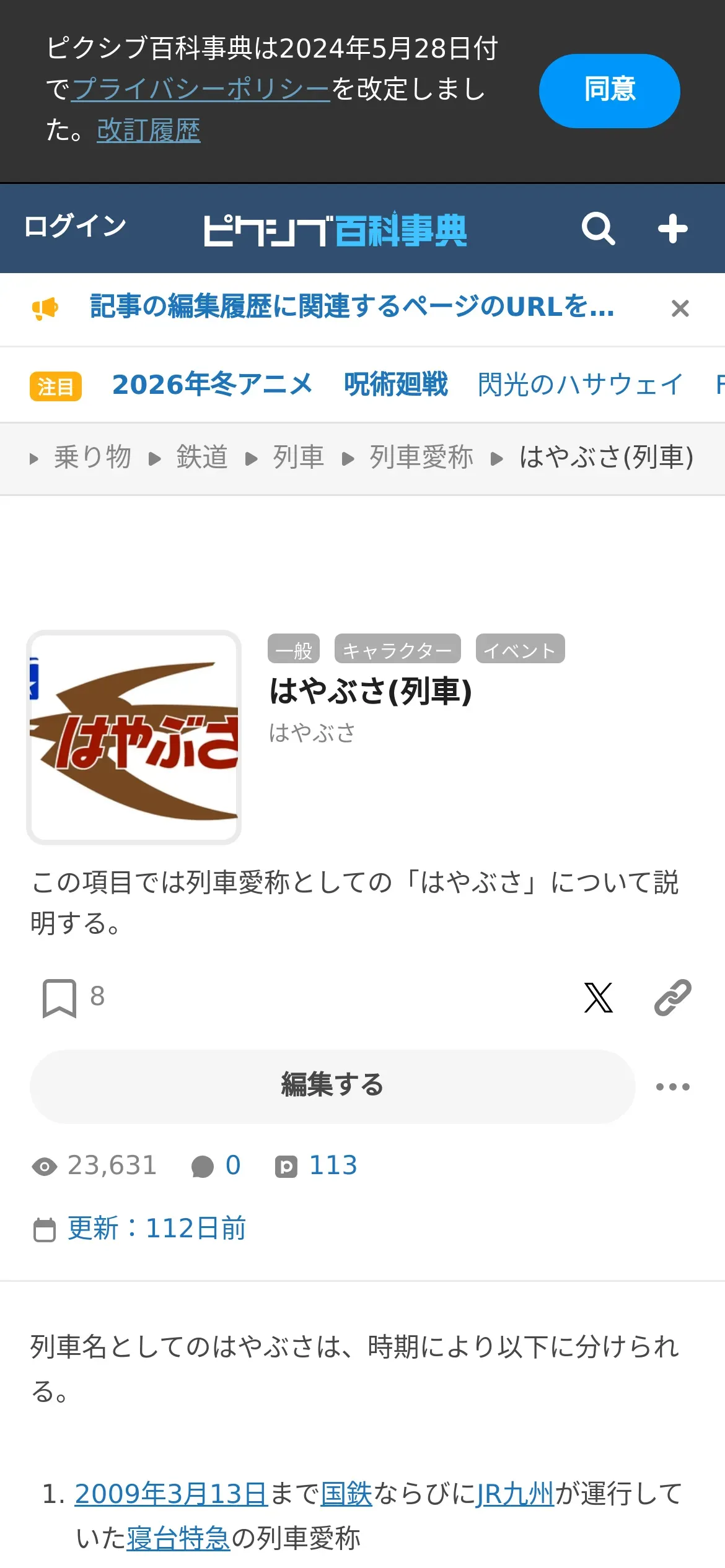The image size is (725, 1568).
Task: Tap the 編集する edit button
Action: (x=333, y=1086)
